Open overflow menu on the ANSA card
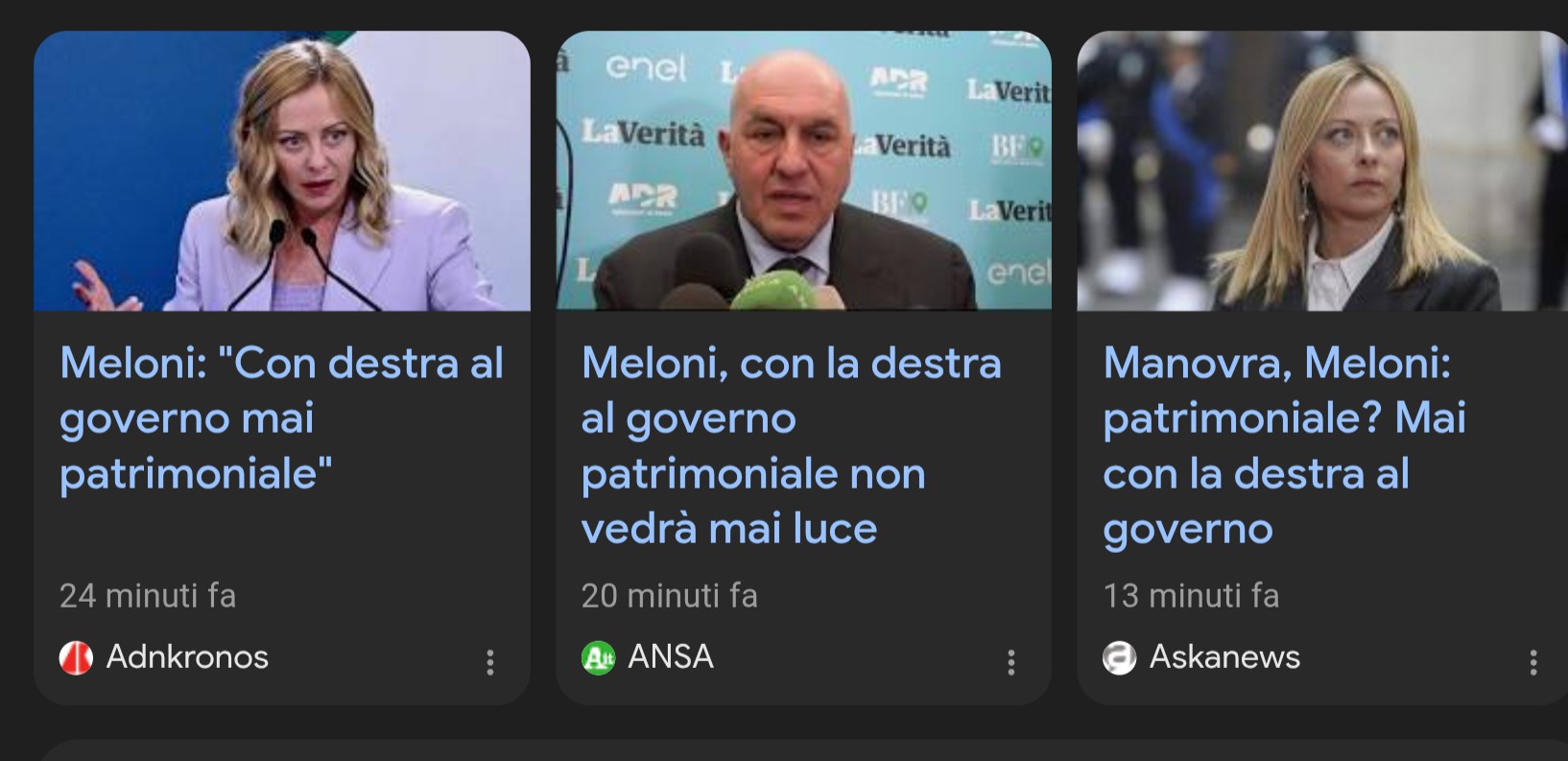This screenshot has height=761, width=1568. click(1010, 662)
